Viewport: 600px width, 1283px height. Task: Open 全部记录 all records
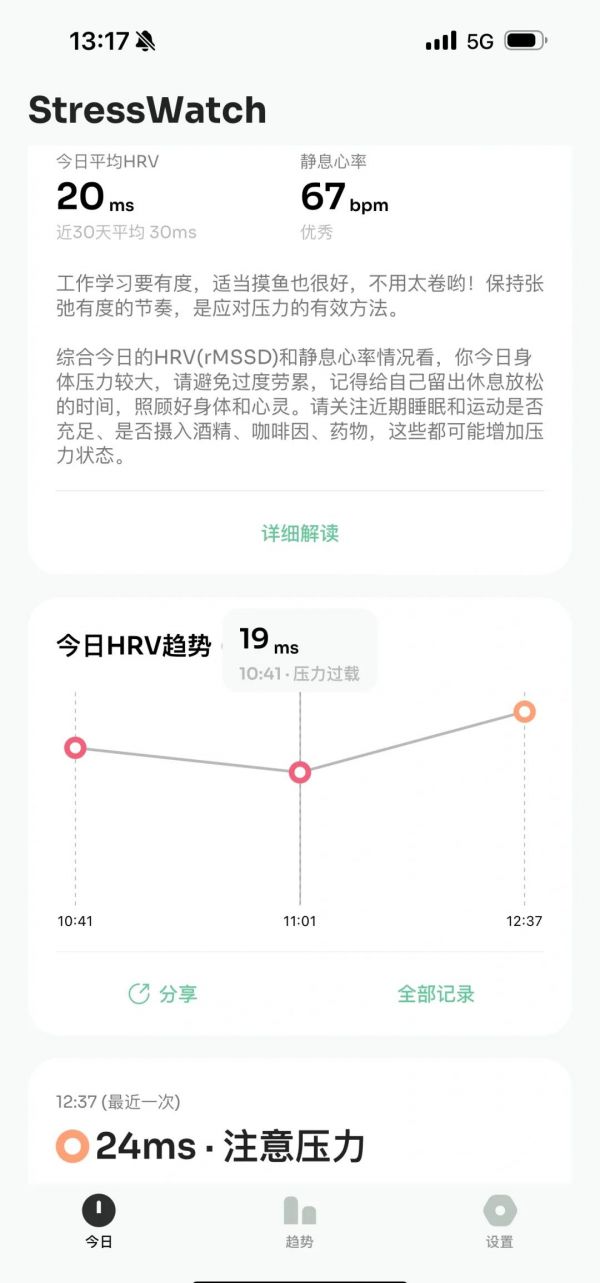(x=436, y=993)
